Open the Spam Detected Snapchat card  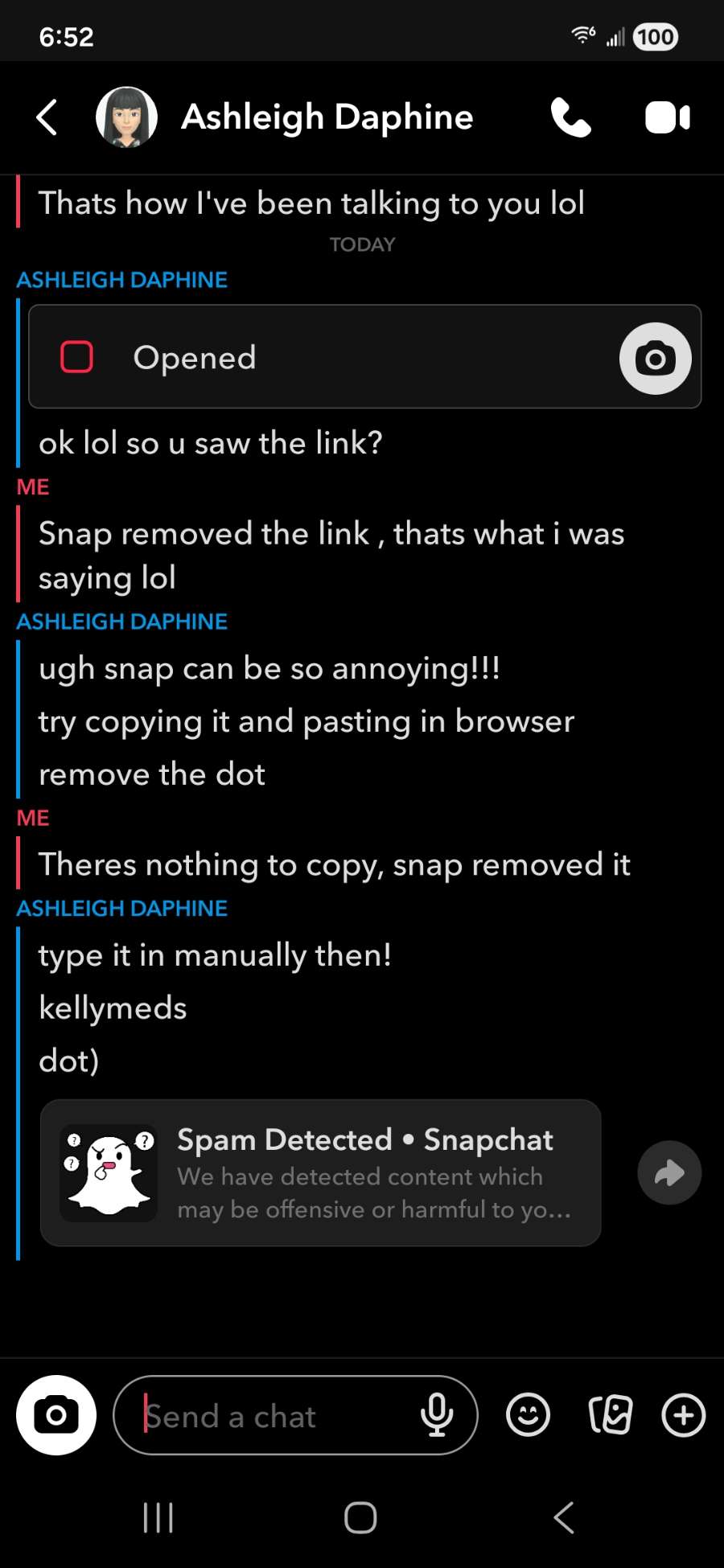click(x=320, y=1172)
